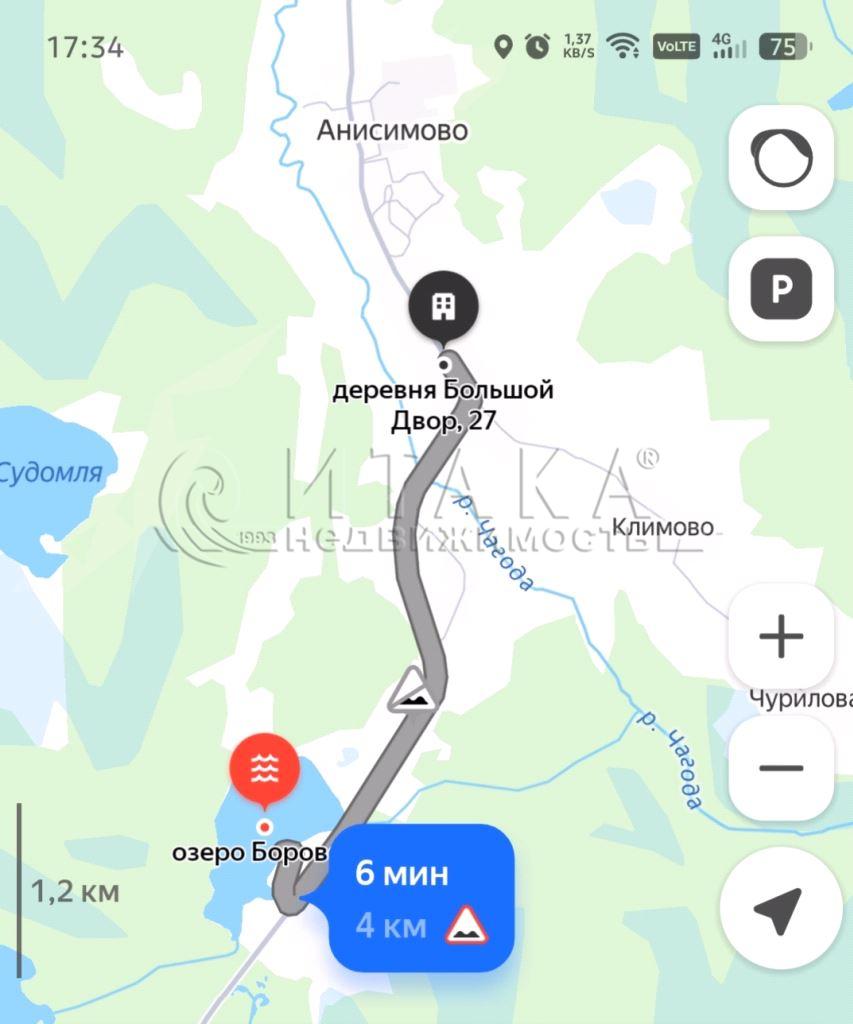Tap the speed bump sign on the route

point(413,690)
